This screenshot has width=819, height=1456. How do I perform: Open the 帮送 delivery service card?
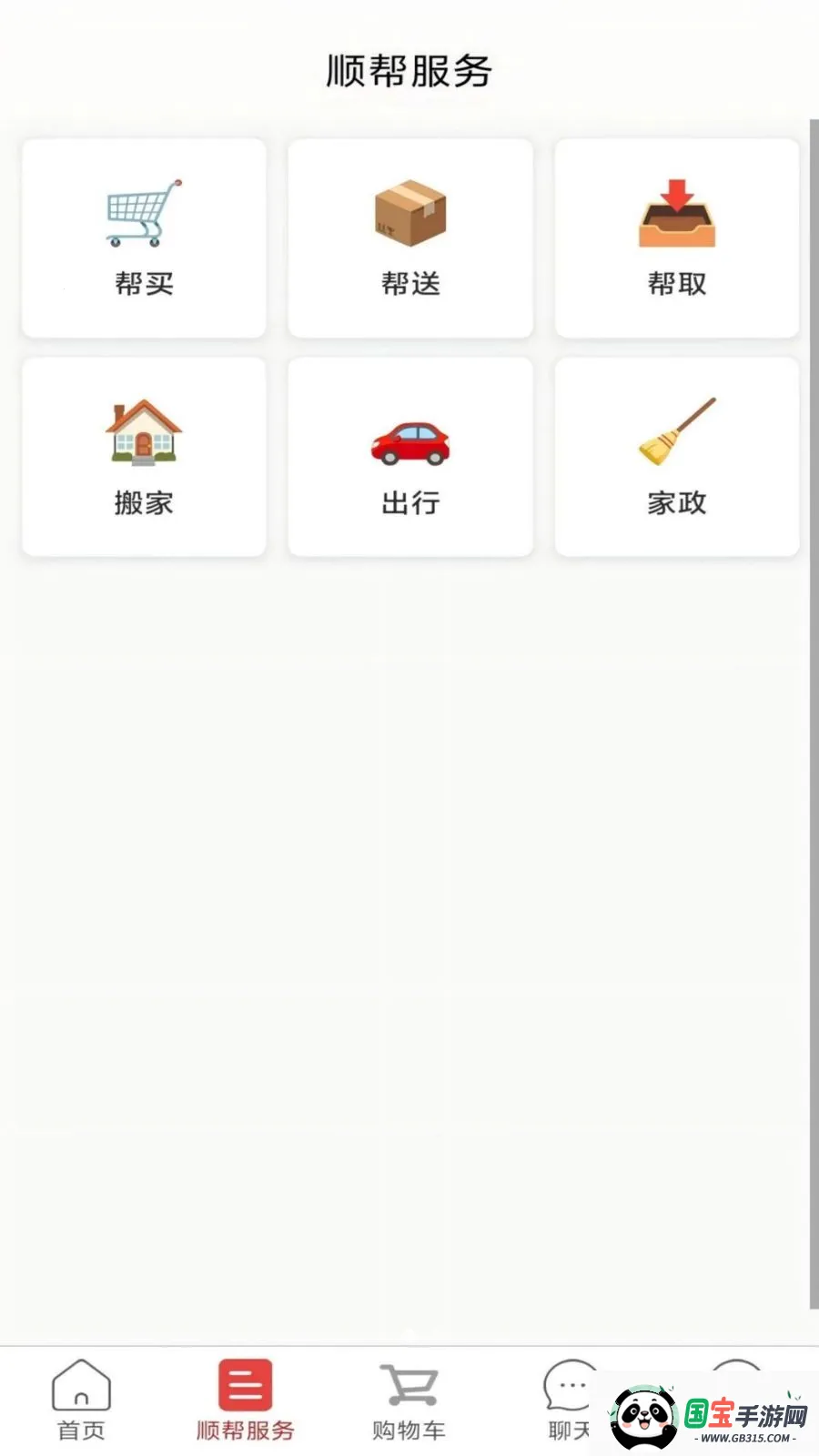[x=409, y=238]
